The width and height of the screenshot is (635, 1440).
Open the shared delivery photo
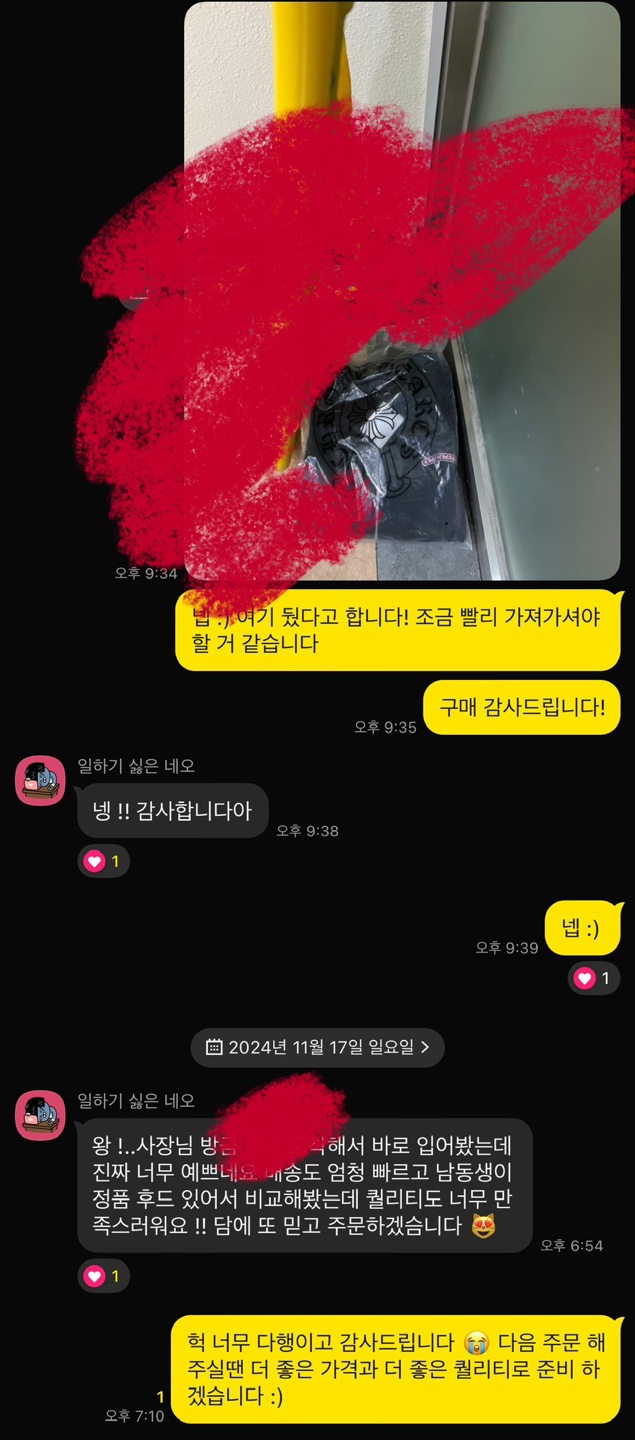[402, 290]
